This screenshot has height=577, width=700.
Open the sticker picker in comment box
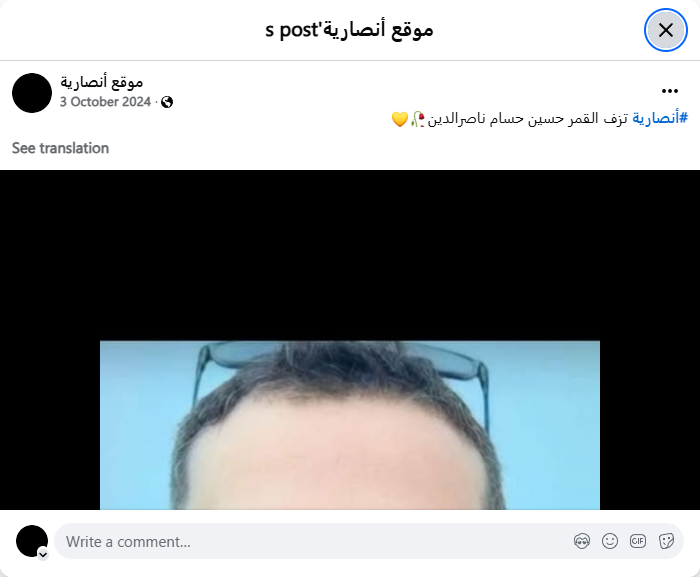coord(666,541)
